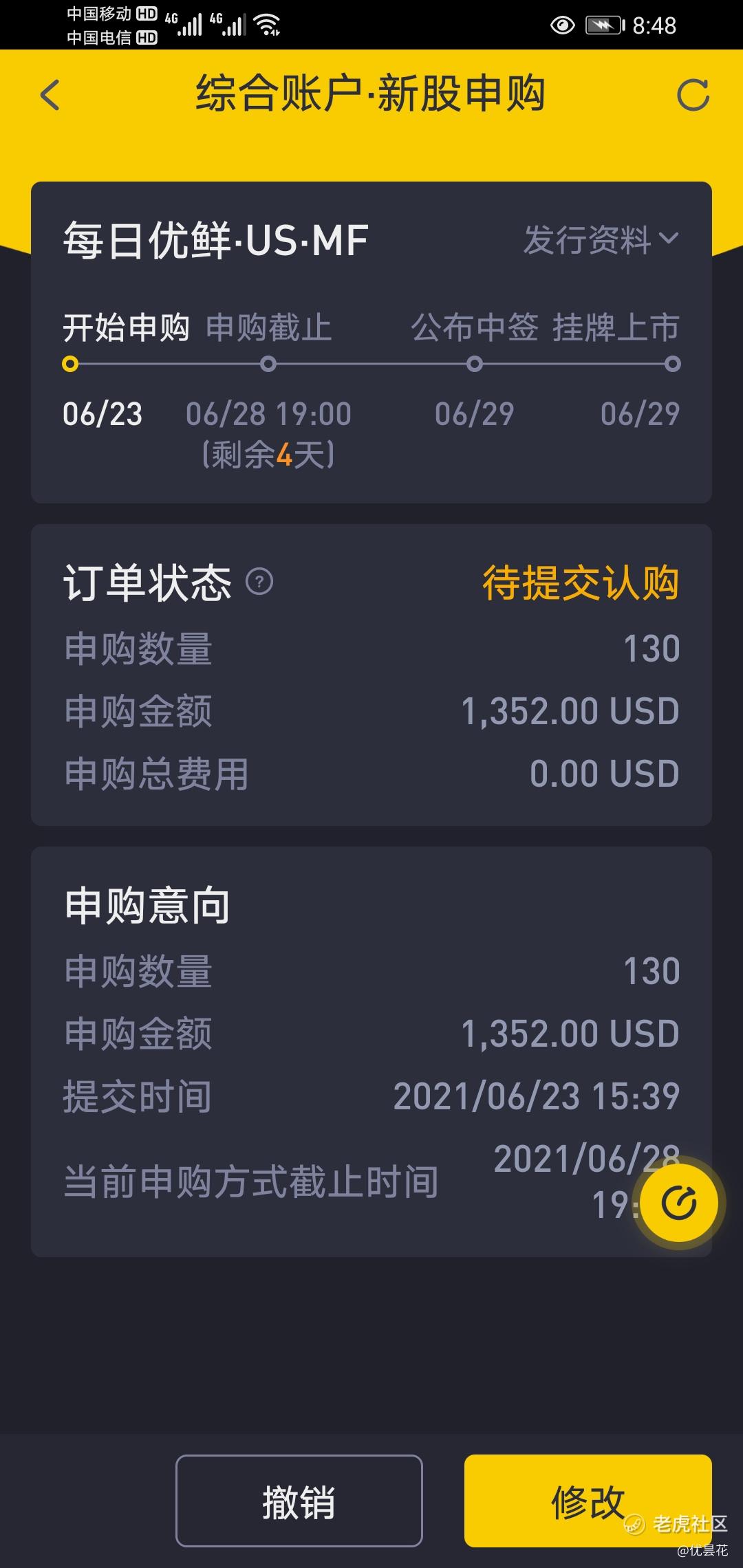Open the help icon beside 订单状态

point(259,582)
